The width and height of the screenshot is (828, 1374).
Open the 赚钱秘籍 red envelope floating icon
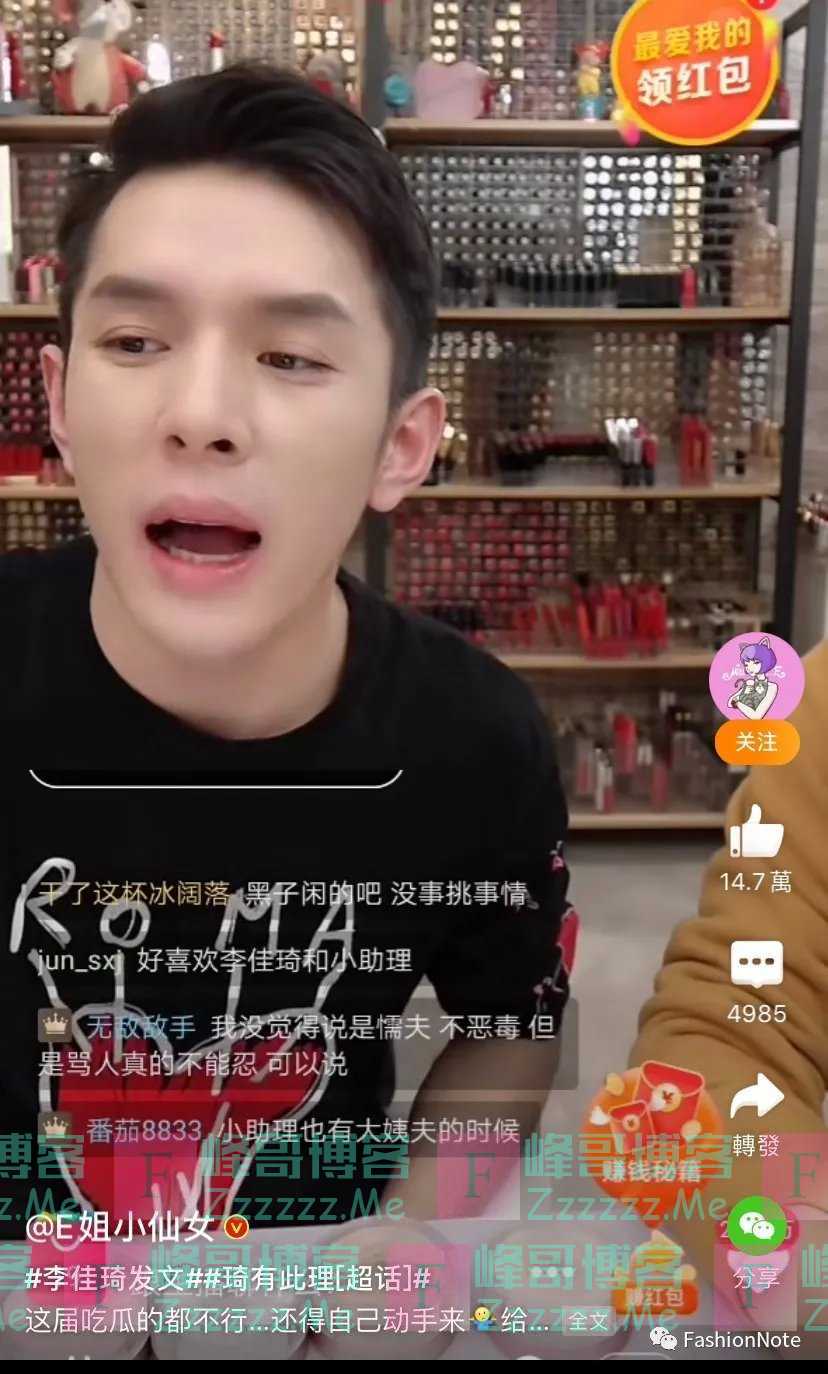coord(653,1128)
